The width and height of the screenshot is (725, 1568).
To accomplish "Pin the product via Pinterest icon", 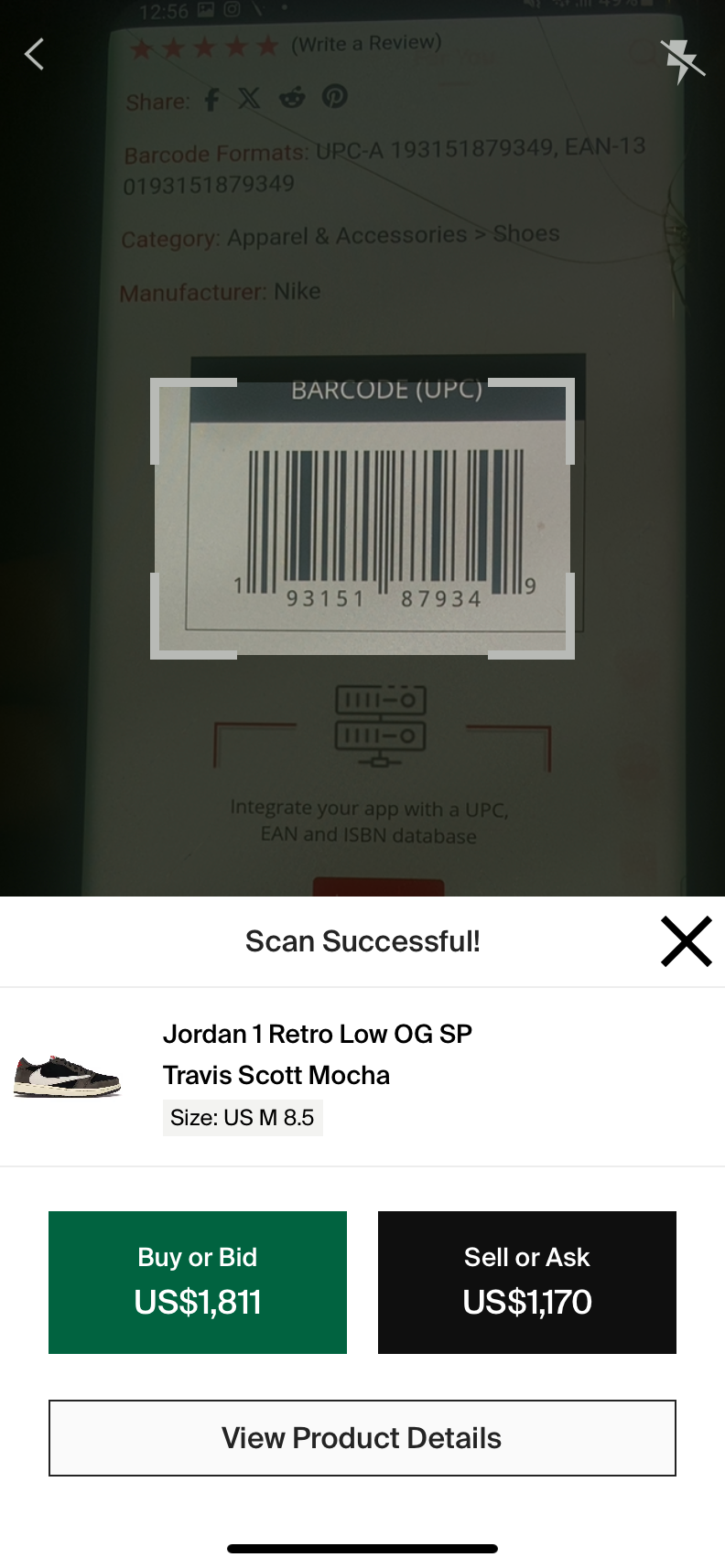I will click(335, 98).
